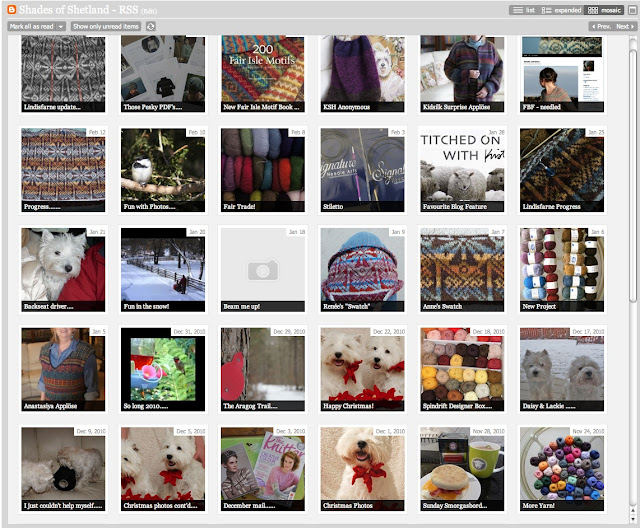Open the Fun with Photos post

coord(162,168)
